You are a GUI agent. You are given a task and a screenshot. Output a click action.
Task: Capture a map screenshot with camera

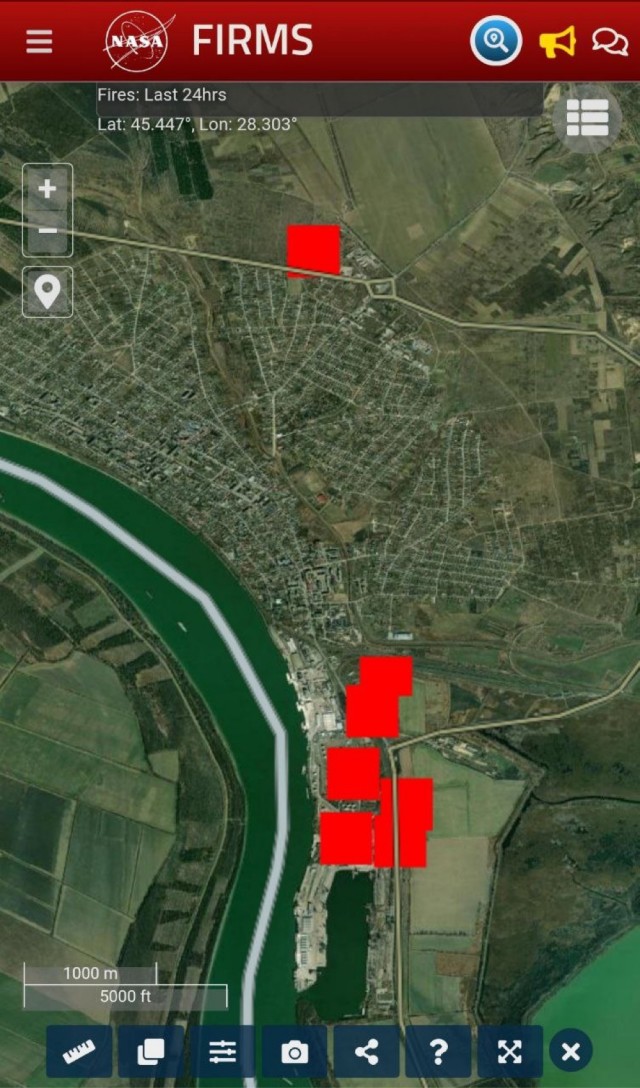(294, 1052)
